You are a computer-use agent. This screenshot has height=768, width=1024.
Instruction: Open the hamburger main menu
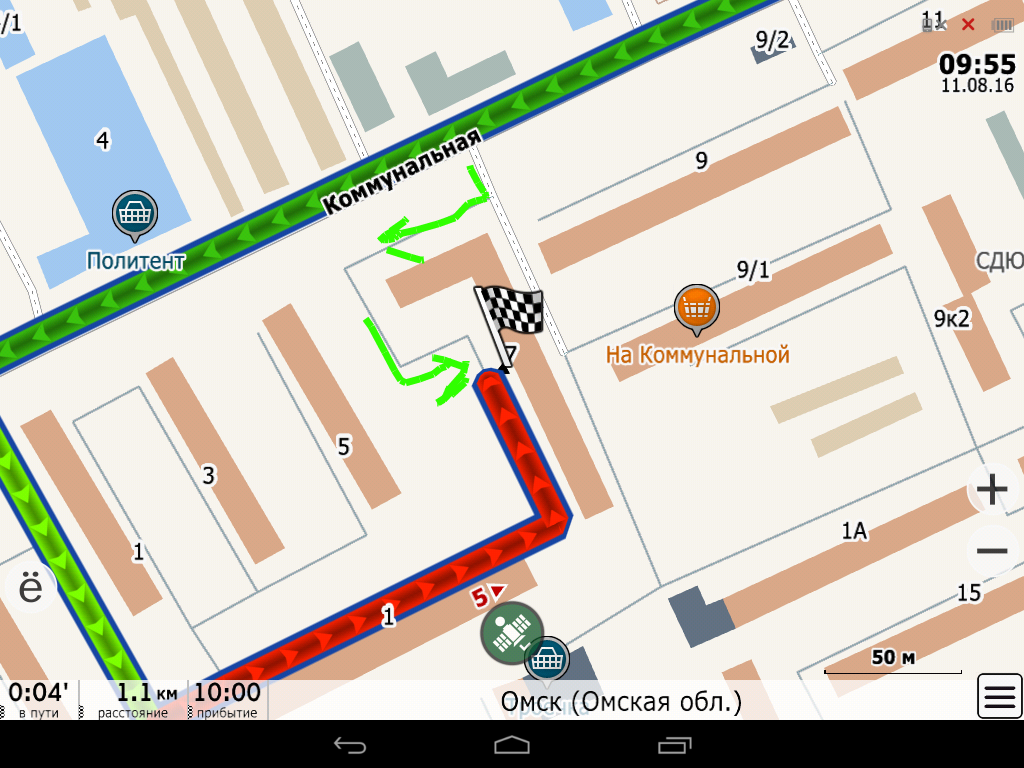coord(1000,696)
